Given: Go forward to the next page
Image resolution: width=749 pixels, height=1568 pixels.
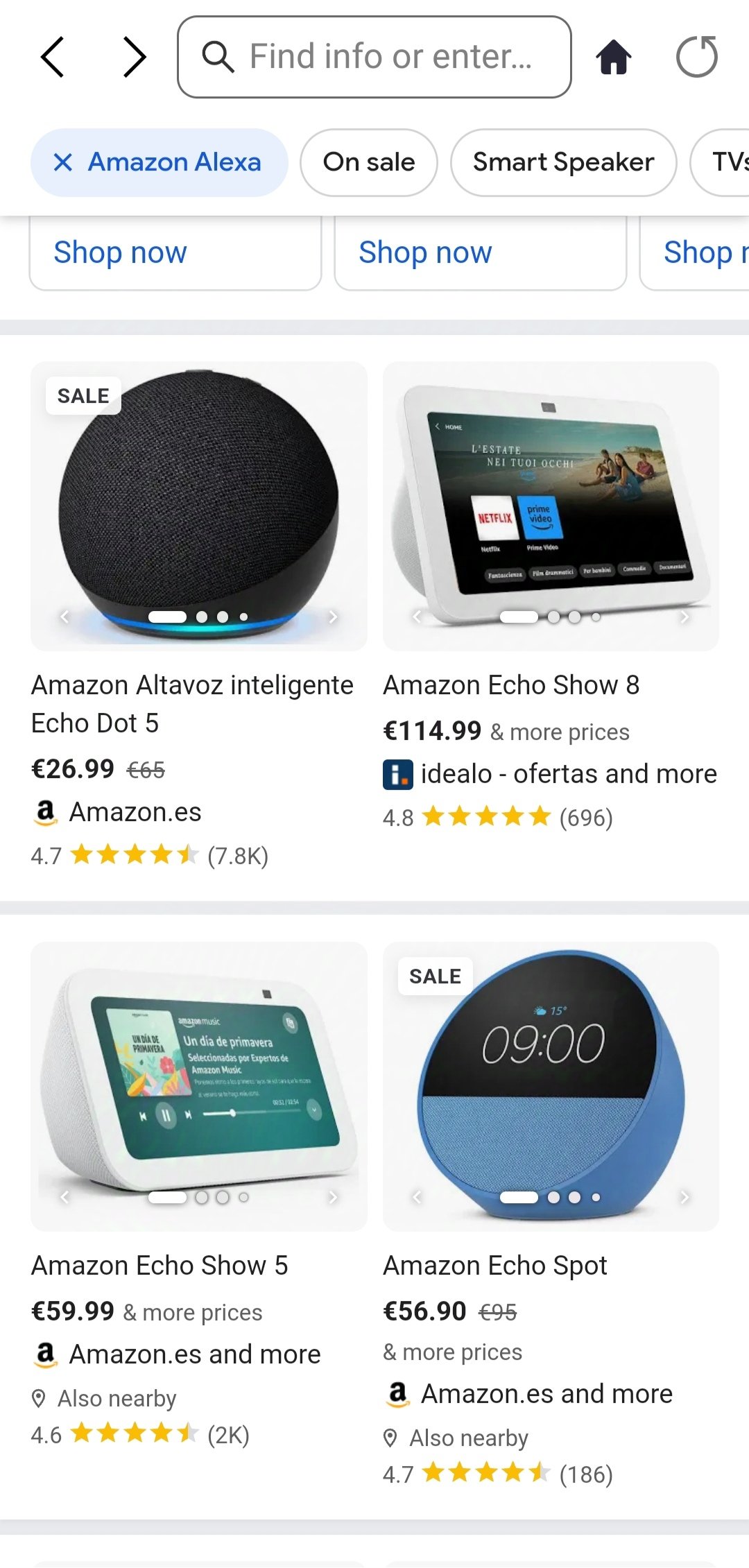Looking at the screenshot, I should pyautogui.click(x=135, y=57).
